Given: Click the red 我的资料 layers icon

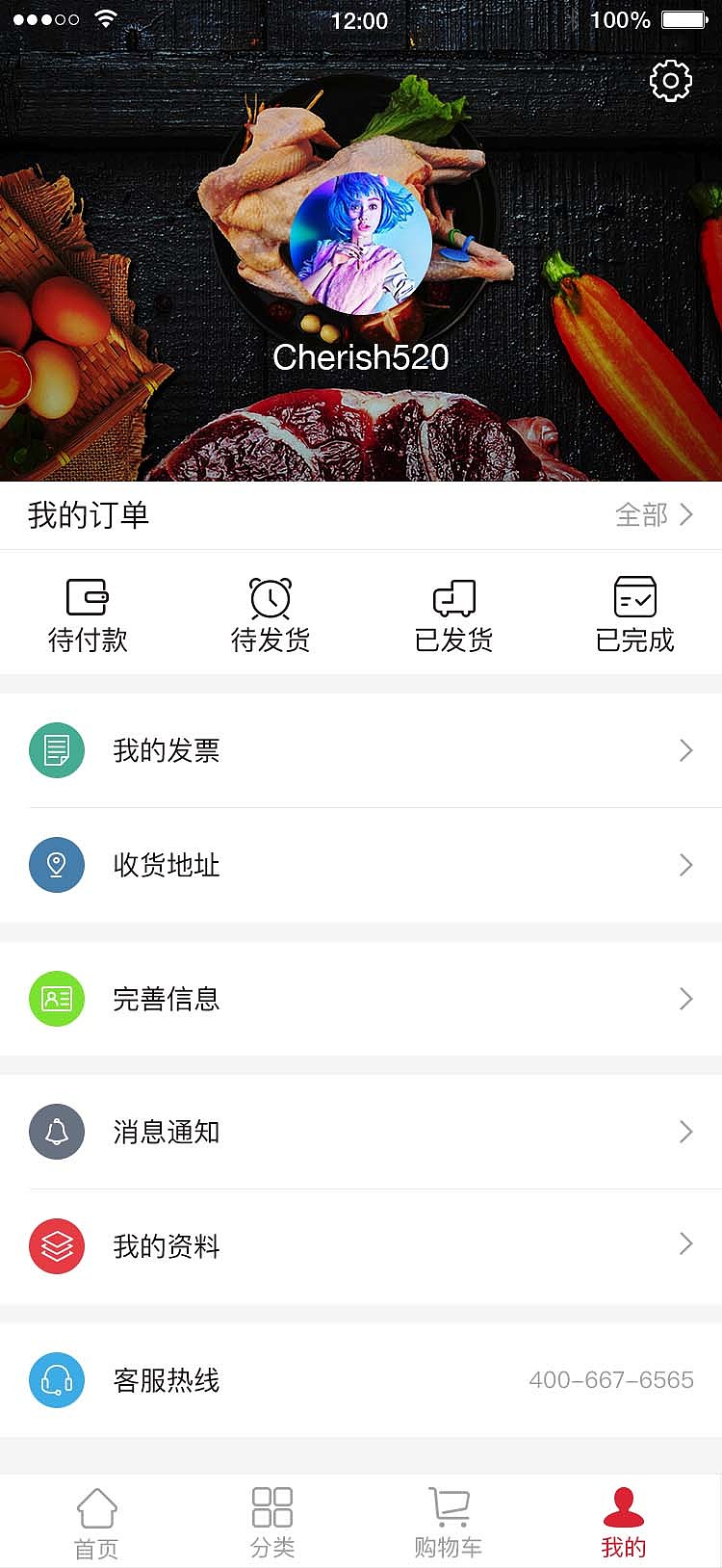Looking at the screenshot, I should point(57,1245).
